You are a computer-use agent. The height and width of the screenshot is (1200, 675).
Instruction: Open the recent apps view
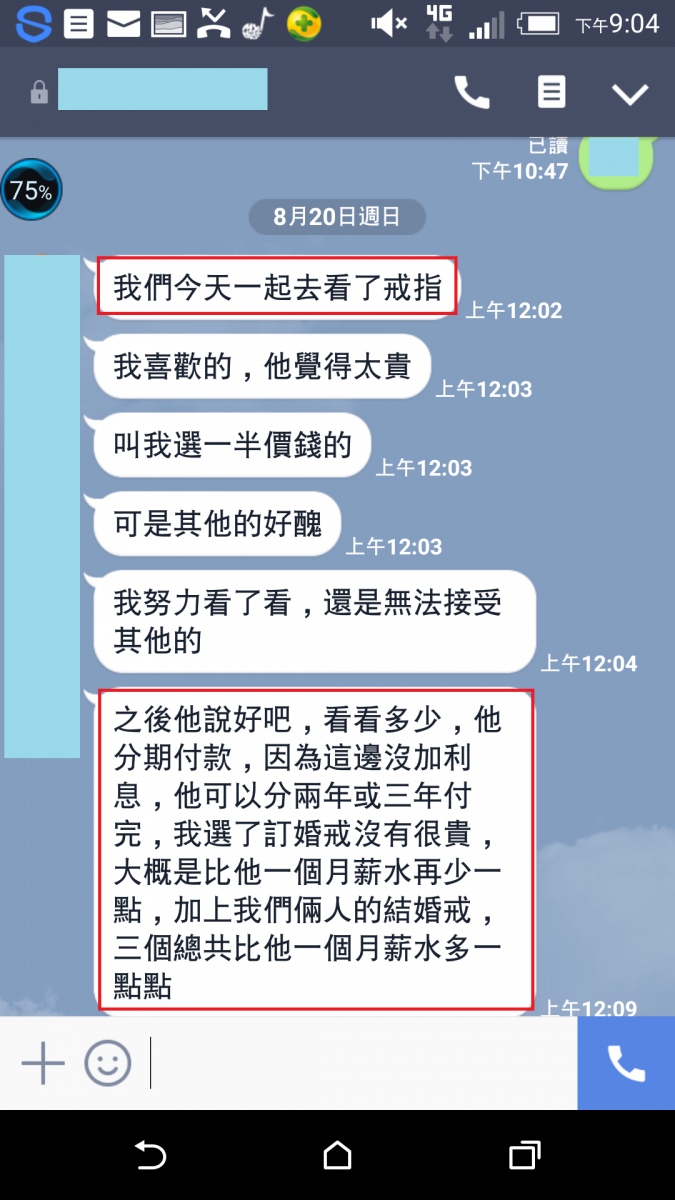[x=524, y=1156]
